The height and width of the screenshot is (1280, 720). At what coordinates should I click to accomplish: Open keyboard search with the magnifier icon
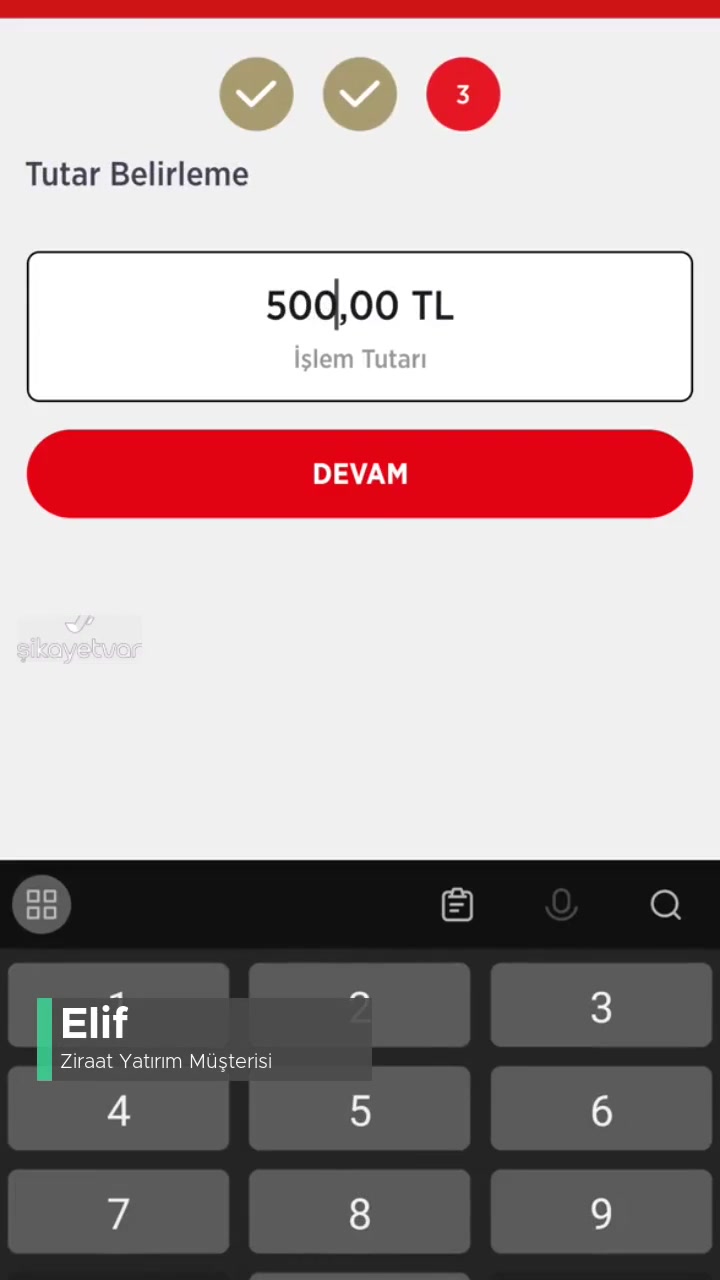(665, 904)
